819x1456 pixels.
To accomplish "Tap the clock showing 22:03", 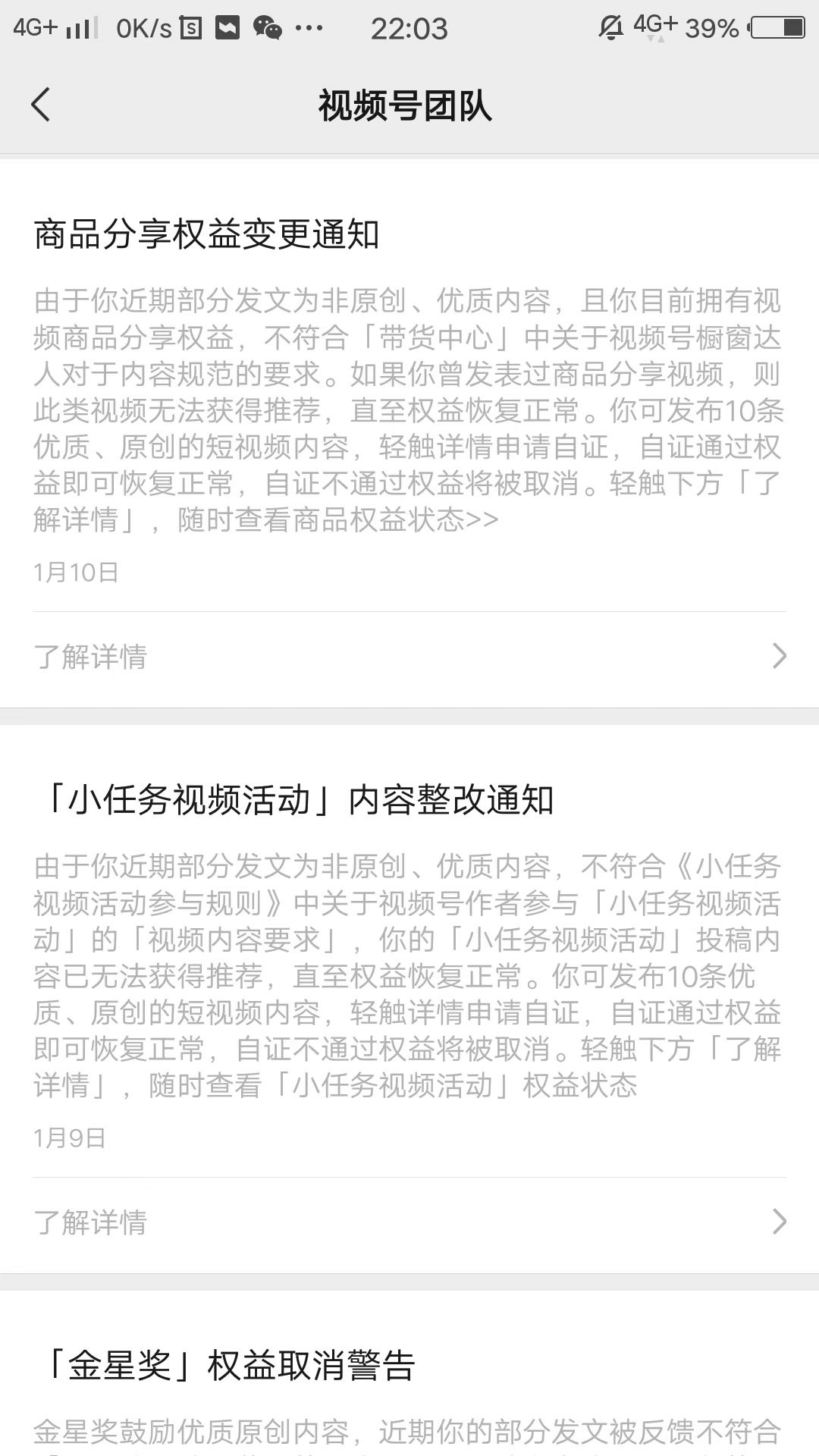I will [x=409, y=28].
